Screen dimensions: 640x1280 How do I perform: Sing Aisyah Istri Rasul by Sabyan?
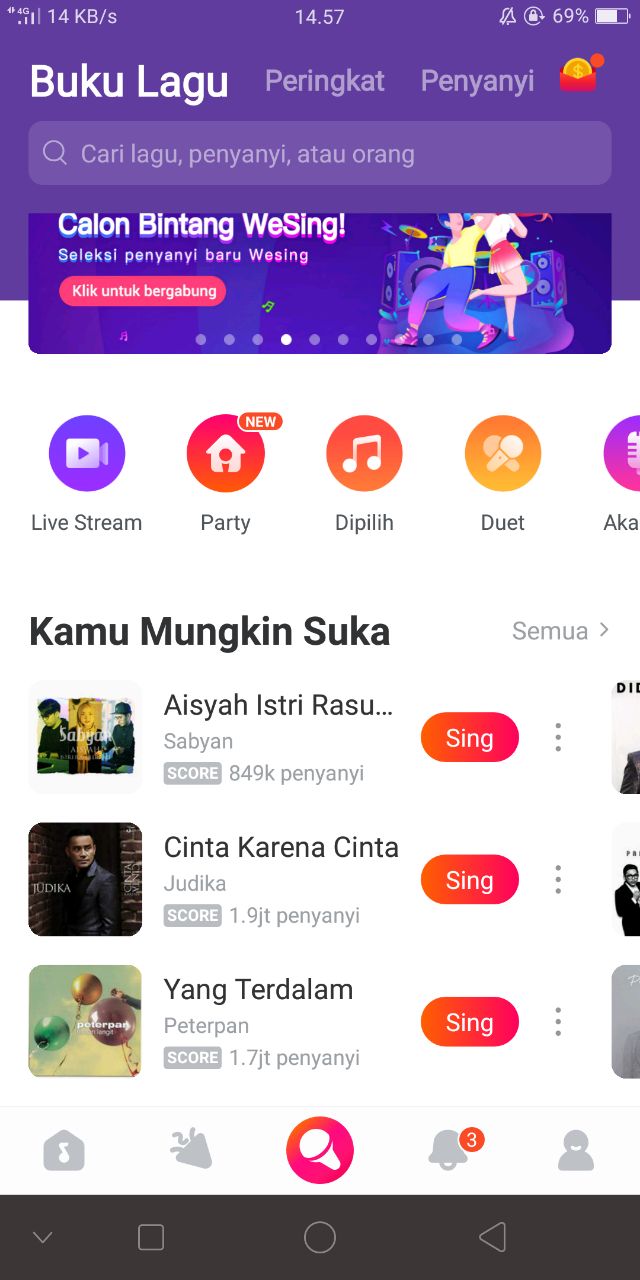click(470, 738)
